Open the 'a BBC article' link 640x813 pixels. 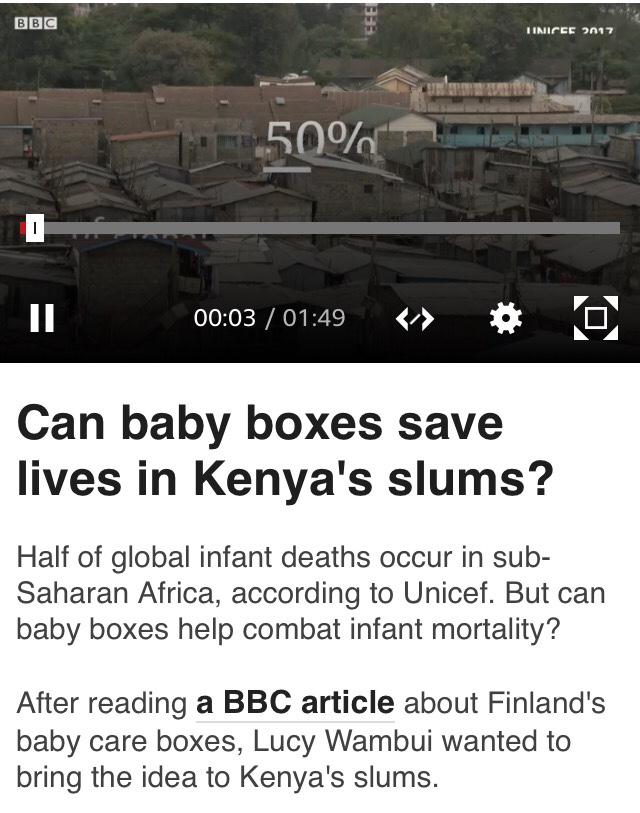point(295,703)
